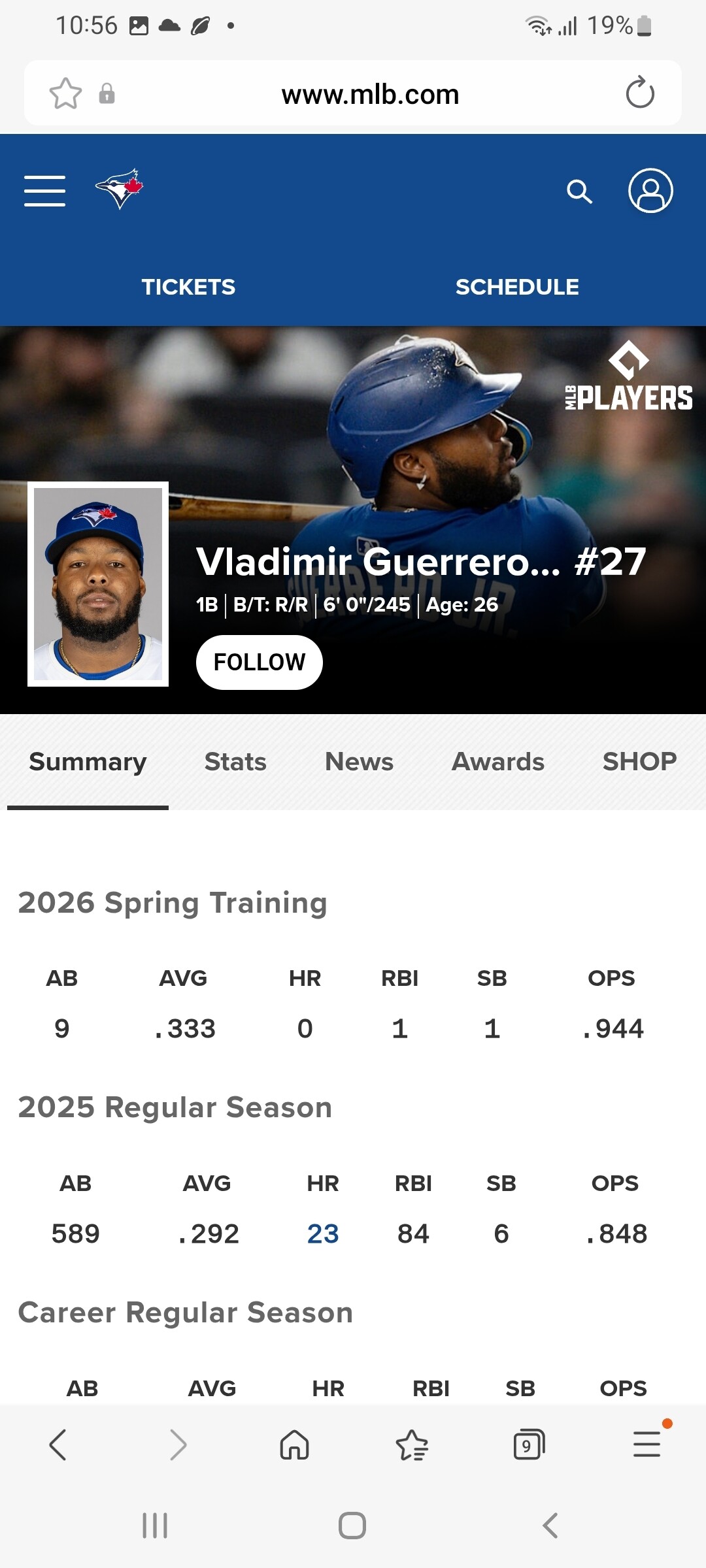Switch to the Stats tab
The height and width of the screenshot is (1568, 706).
point(235,762)
